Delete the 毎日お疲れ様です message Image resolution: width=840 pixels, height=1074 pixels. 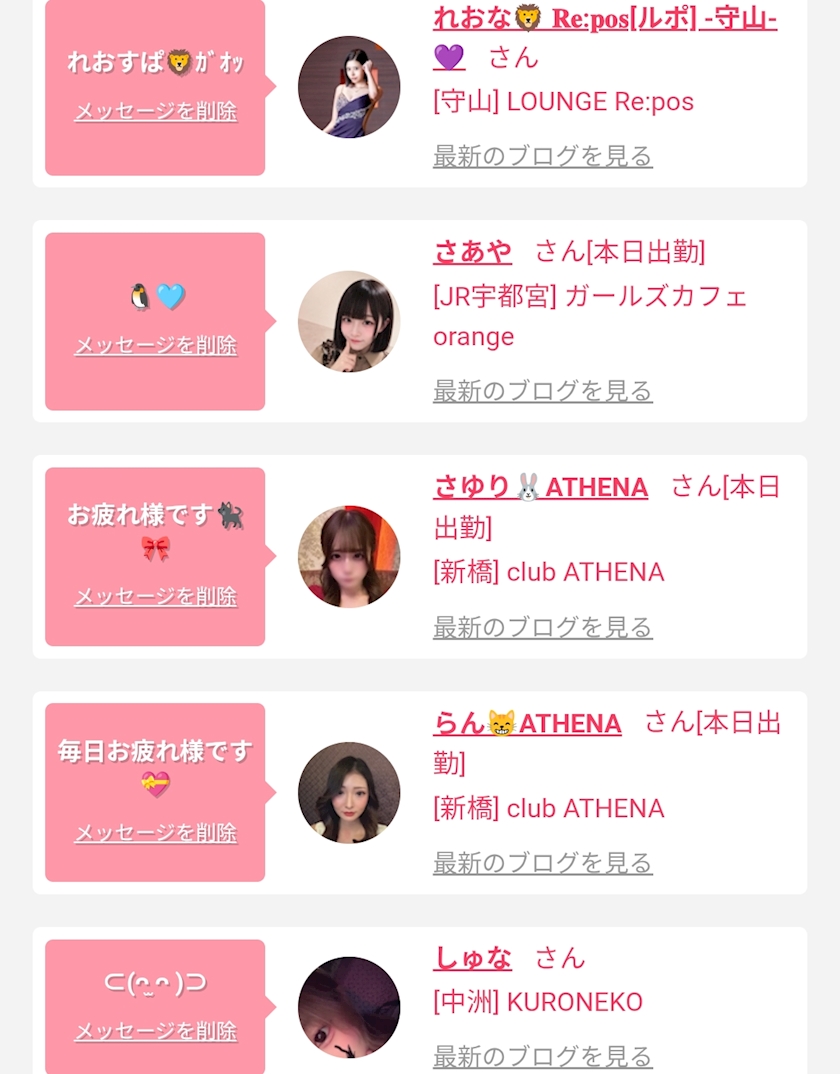156,833
